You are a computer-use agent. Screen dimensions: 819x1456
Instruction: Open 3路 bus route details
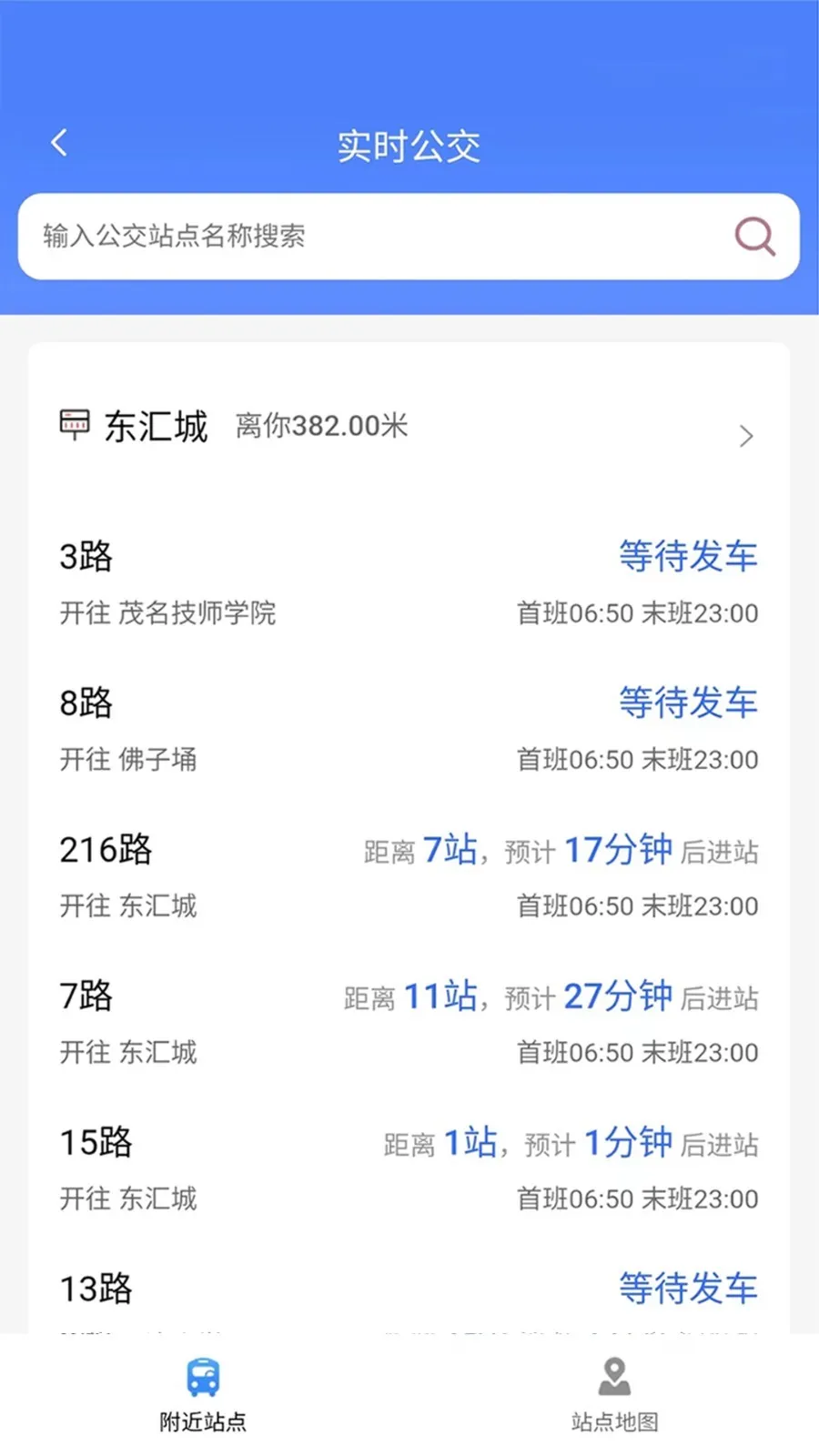(x=409, y=582)
